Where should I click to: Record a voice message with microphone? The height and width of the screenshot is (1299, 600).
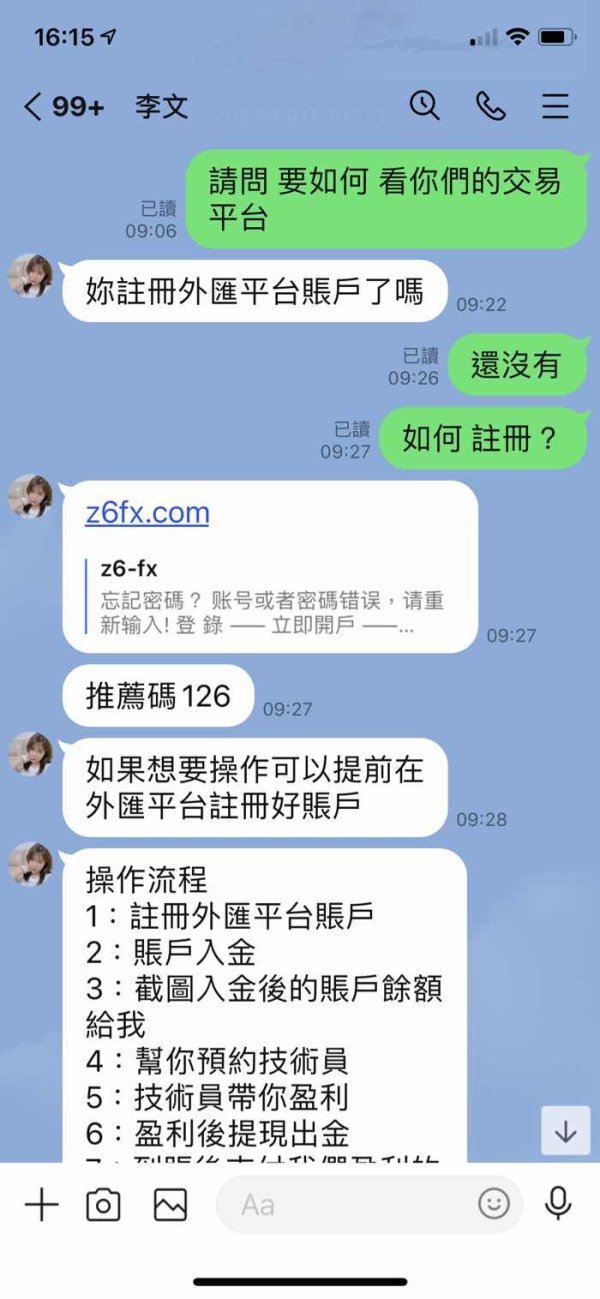pyautogui.click(x=558, y=1205)
